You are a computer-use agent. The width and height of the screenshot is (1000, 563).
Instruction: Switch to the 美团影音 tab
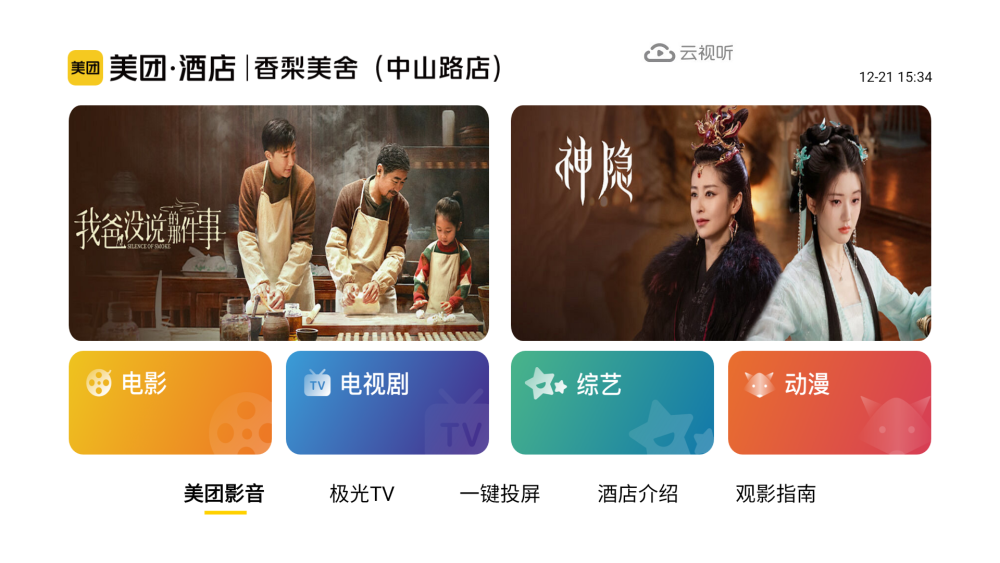224,493
